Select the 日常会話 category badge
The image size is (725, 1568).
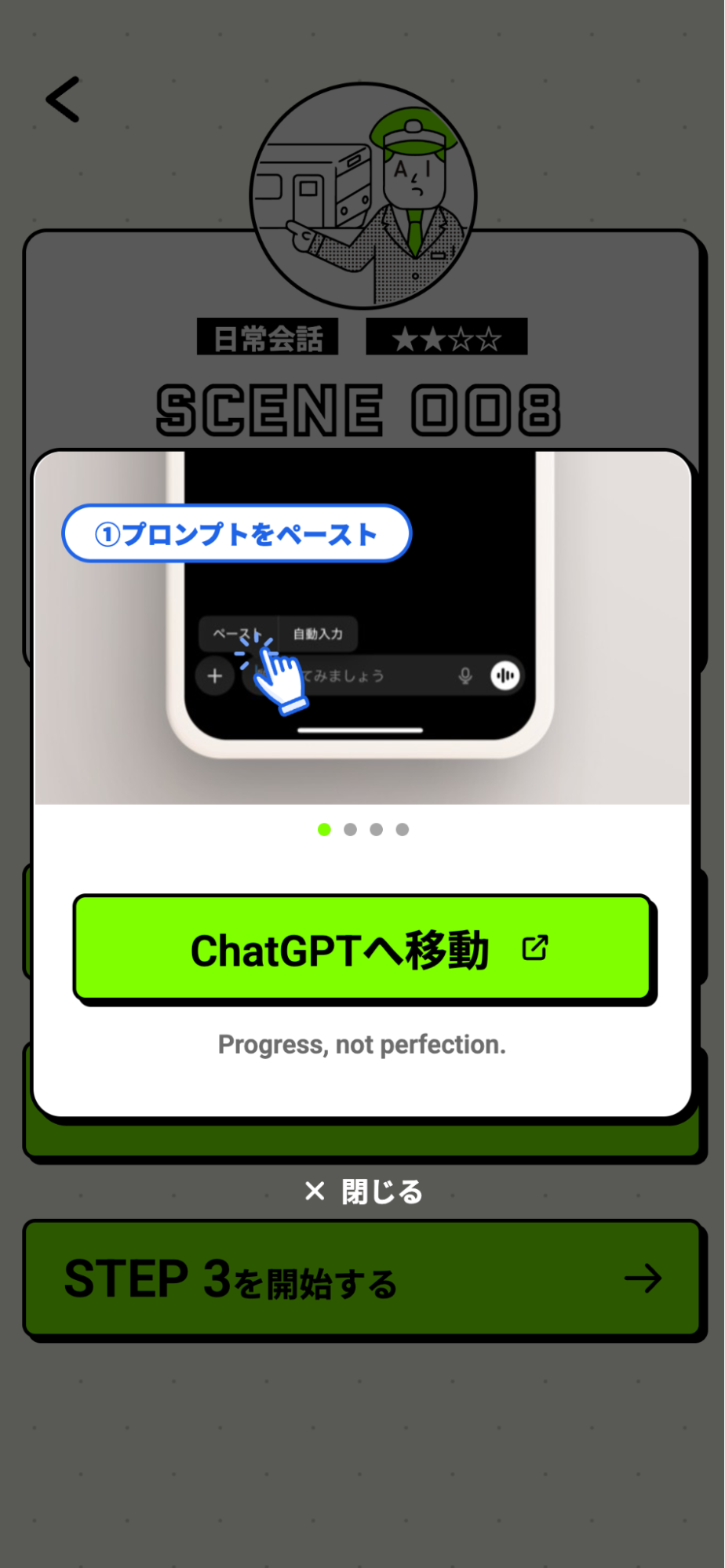click(268, 337)
